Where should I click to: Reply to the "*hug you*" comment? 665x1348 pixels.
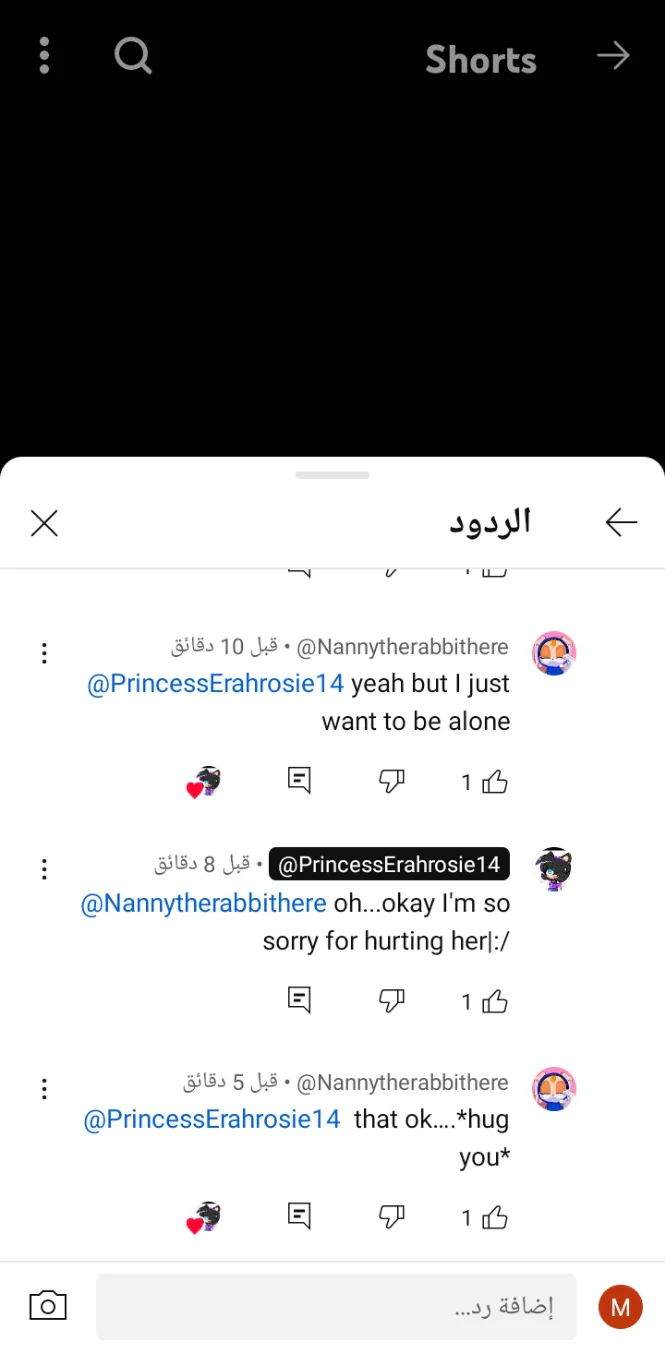(299, 1215)
